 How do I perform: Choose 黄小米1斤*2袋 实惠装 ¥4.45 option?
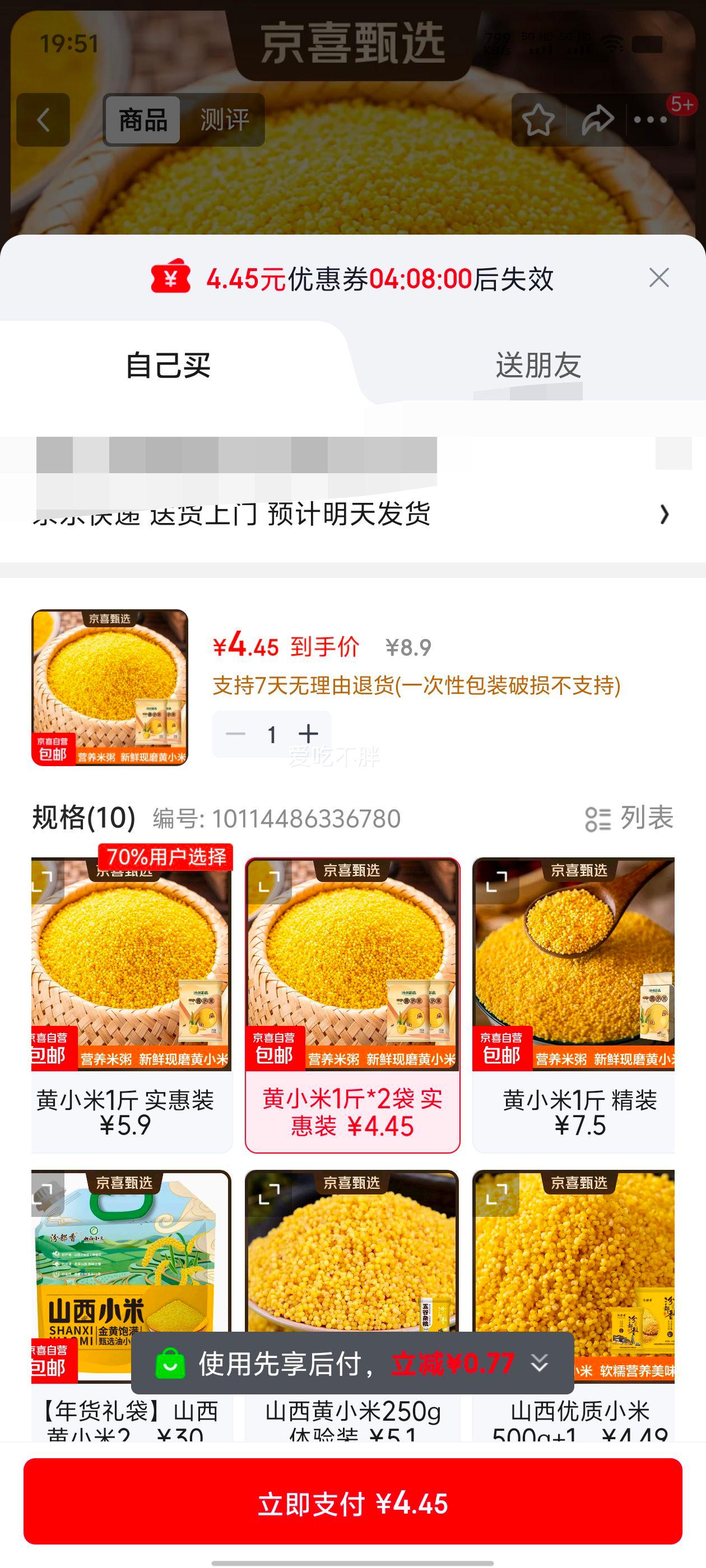pos(352,1004)
